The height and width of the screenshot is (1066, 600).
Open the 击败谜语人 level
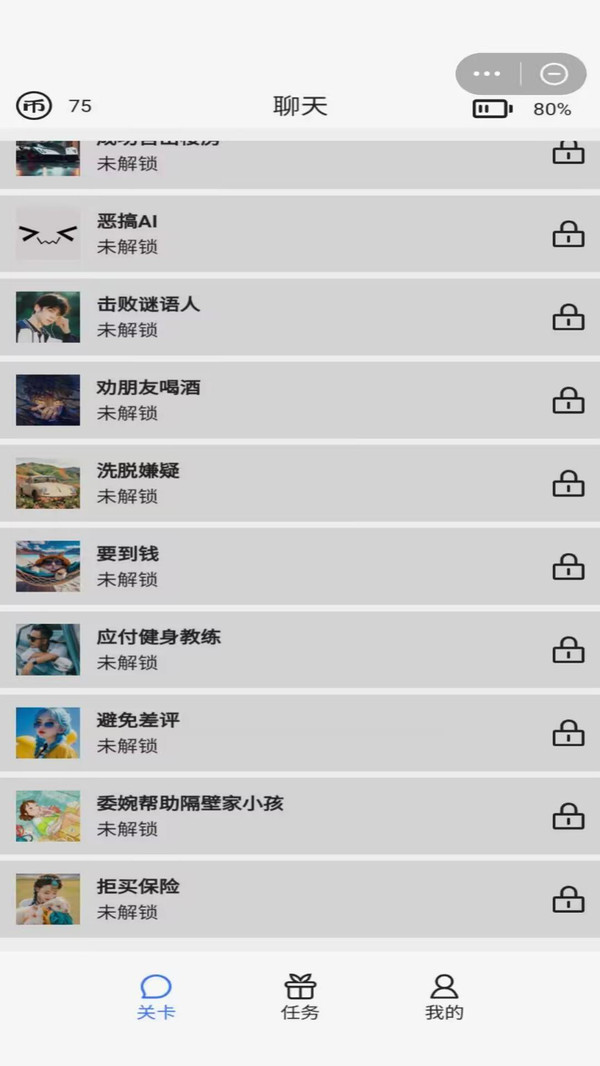tap(300, 317)
